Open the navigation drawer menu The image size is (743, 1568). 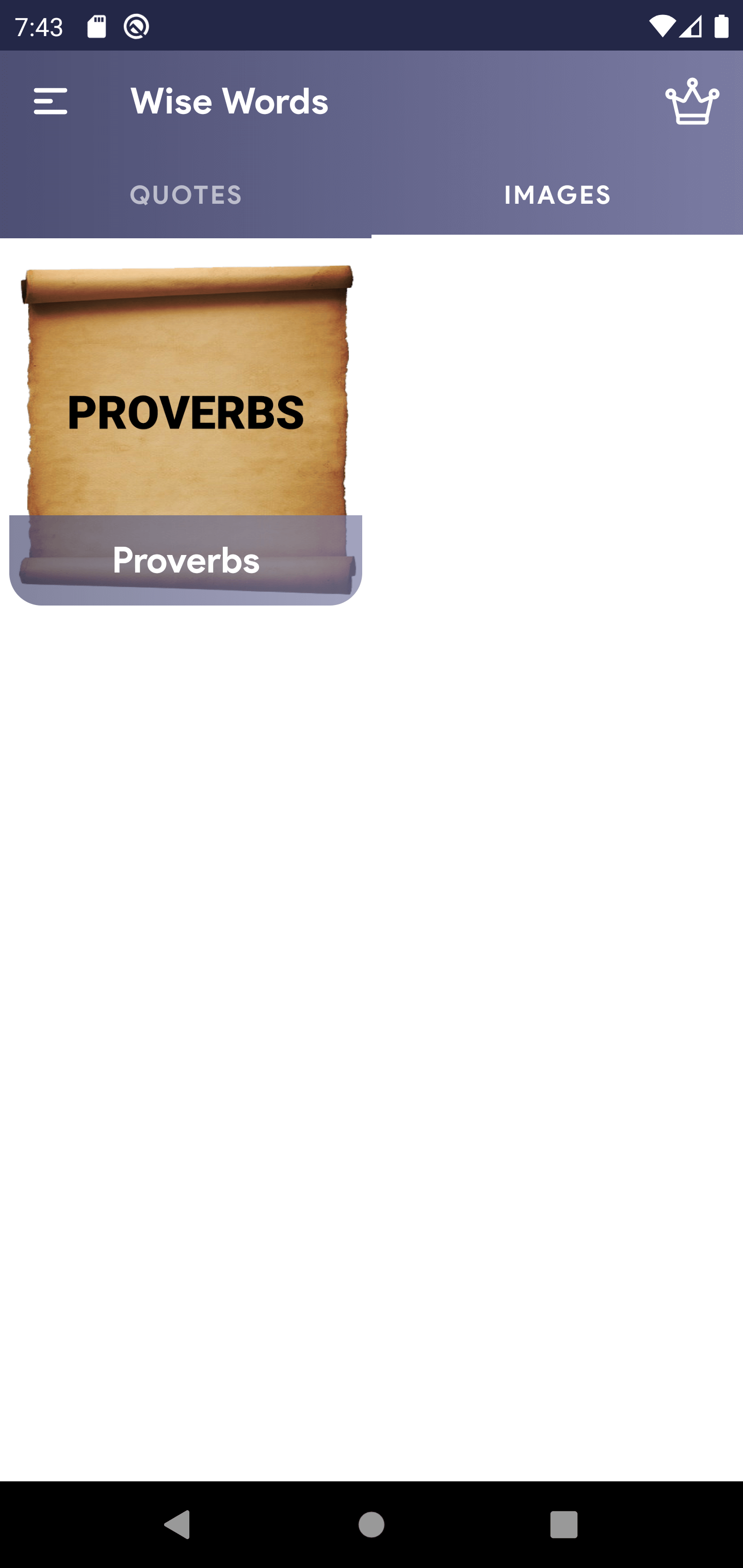pos(51,101)
